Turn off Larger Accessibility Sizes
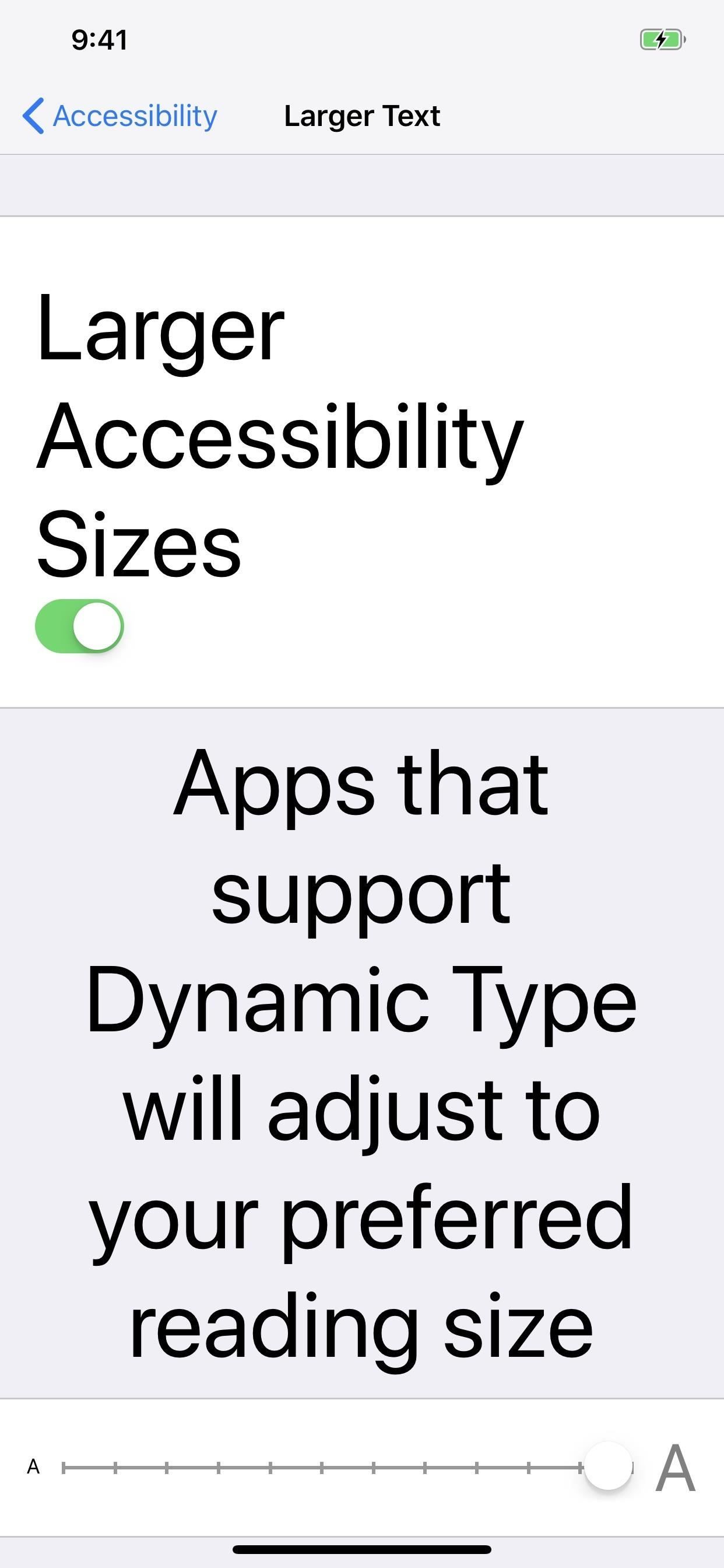The width and height of the screenshot is (724, 1568). click(79, 626)
